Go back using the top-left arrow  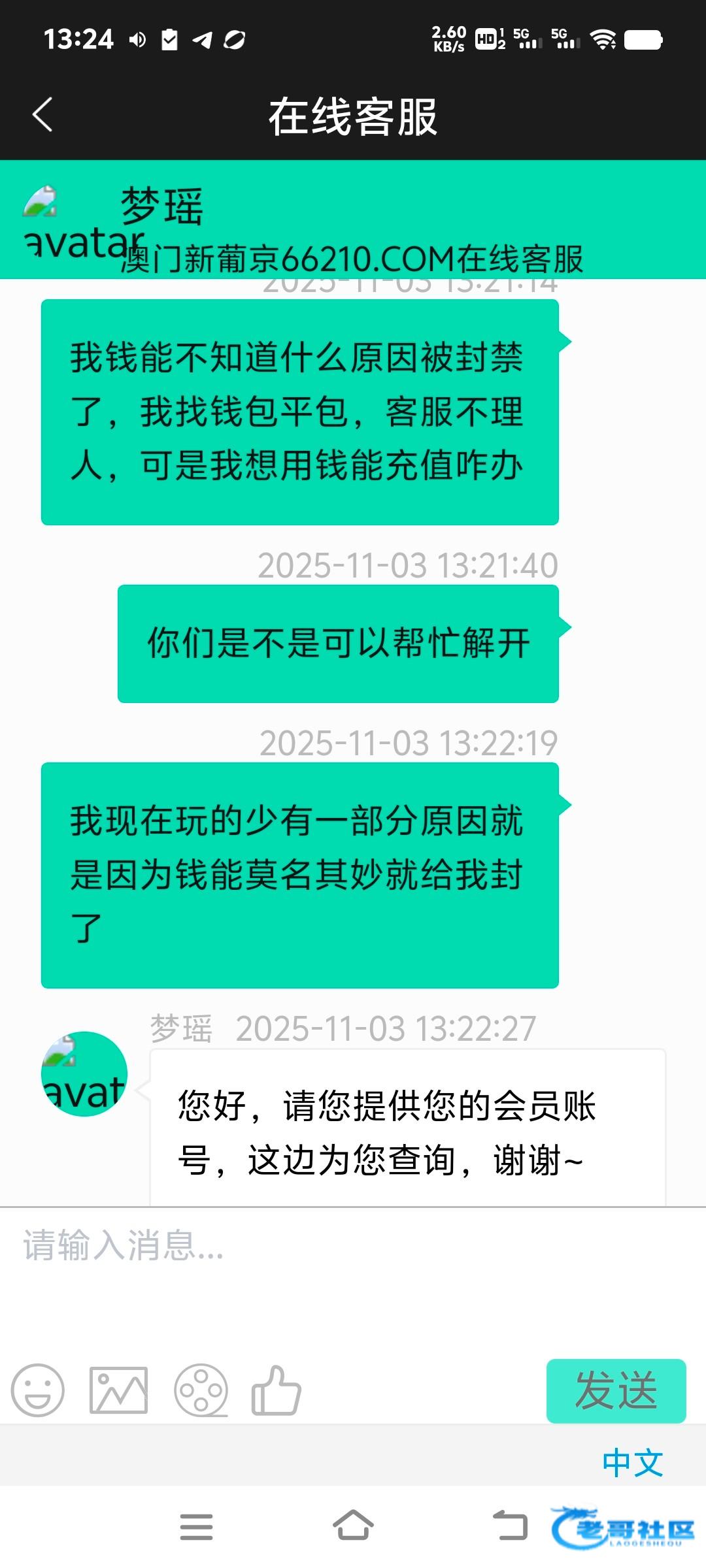coord(42,115)
